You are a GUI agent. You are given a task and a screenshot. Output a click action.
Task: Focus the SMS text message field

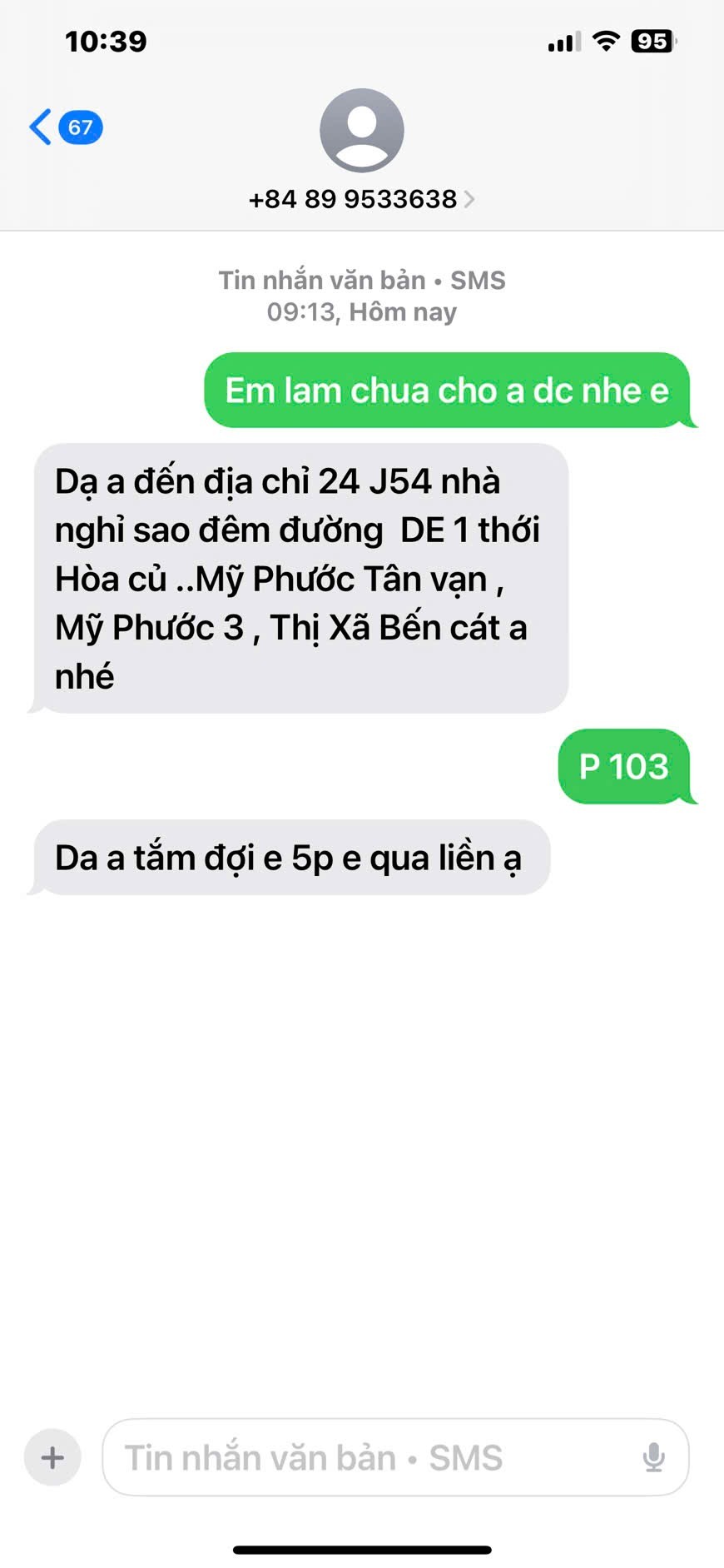374,1457
